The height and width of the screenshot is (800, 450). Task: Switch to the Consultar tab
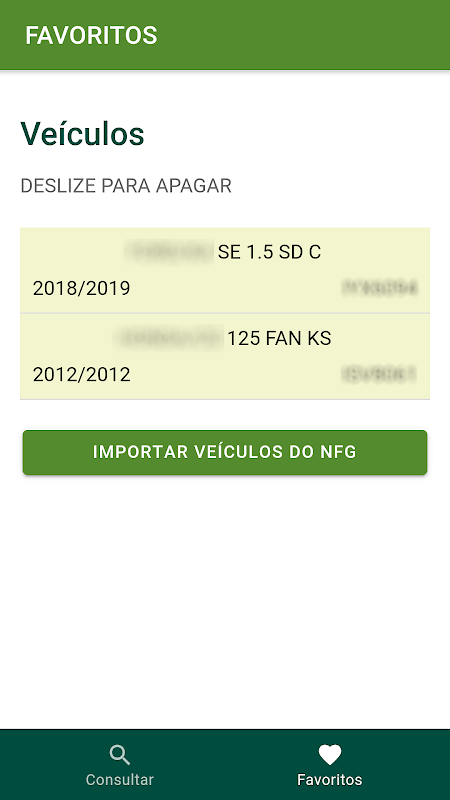coord(119,765)
